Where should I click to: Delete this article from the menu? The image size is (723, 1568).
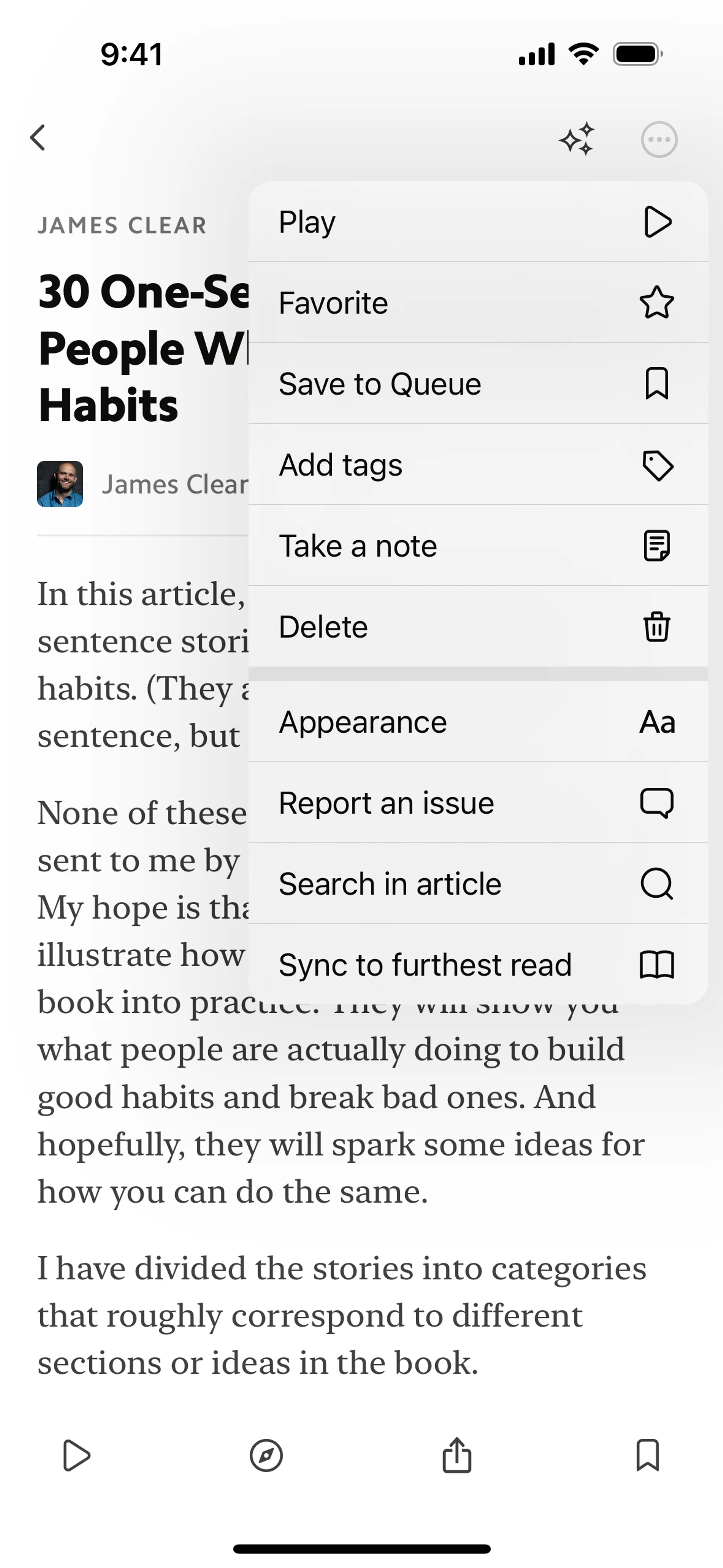(x=478, y=627)
